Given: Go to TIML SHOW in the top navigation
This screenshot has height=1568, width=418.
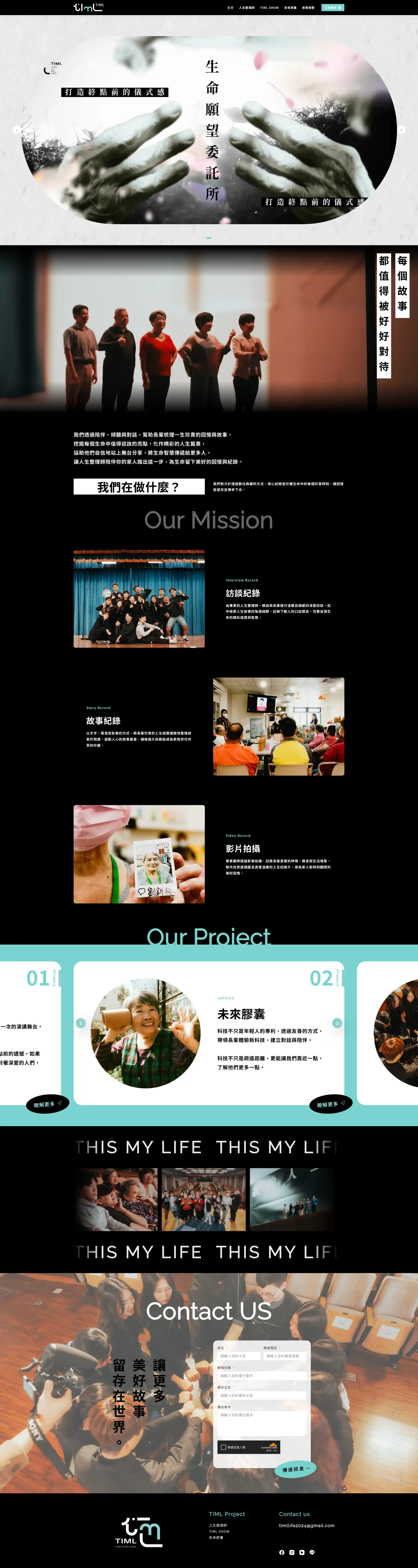Looking at the screenshot, I should tap(269, 8).
